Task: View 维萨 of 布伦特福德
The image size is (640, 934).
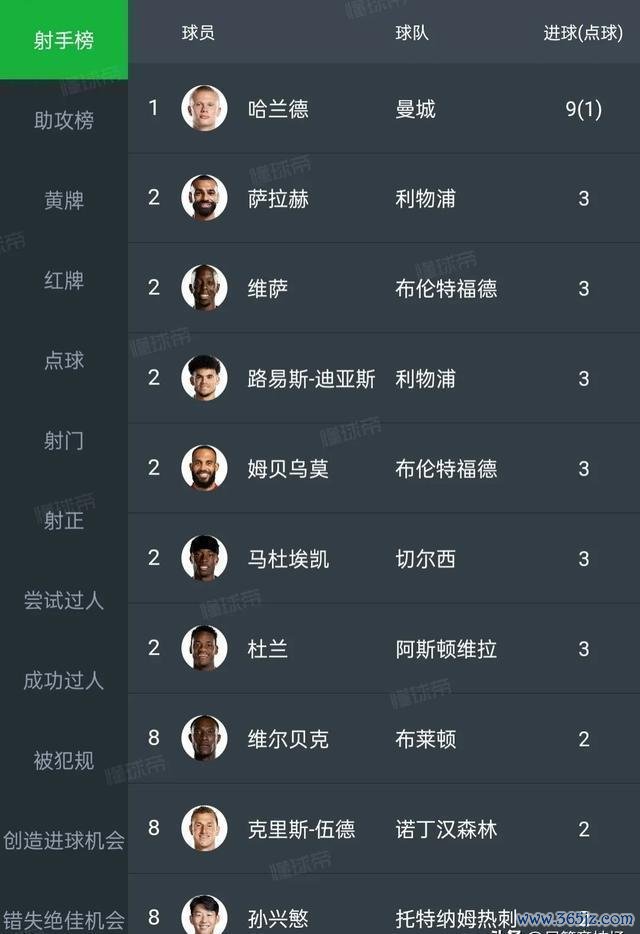Action: point(383,288)
